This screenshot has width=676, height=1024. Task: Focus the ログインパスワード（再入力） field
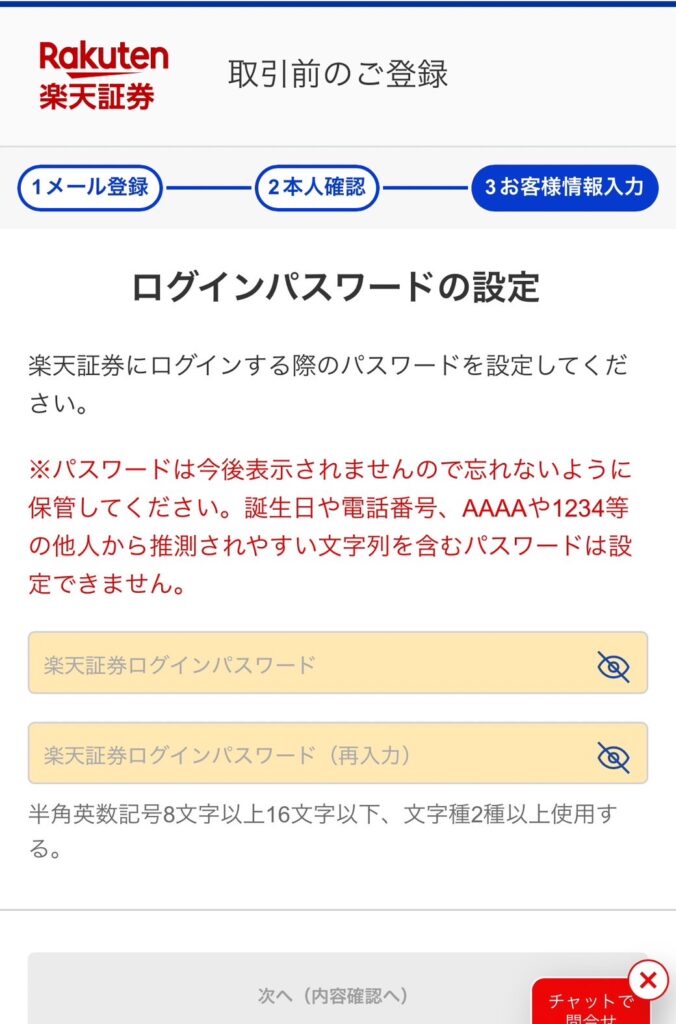pyautogui.click(x=300, y=755)
